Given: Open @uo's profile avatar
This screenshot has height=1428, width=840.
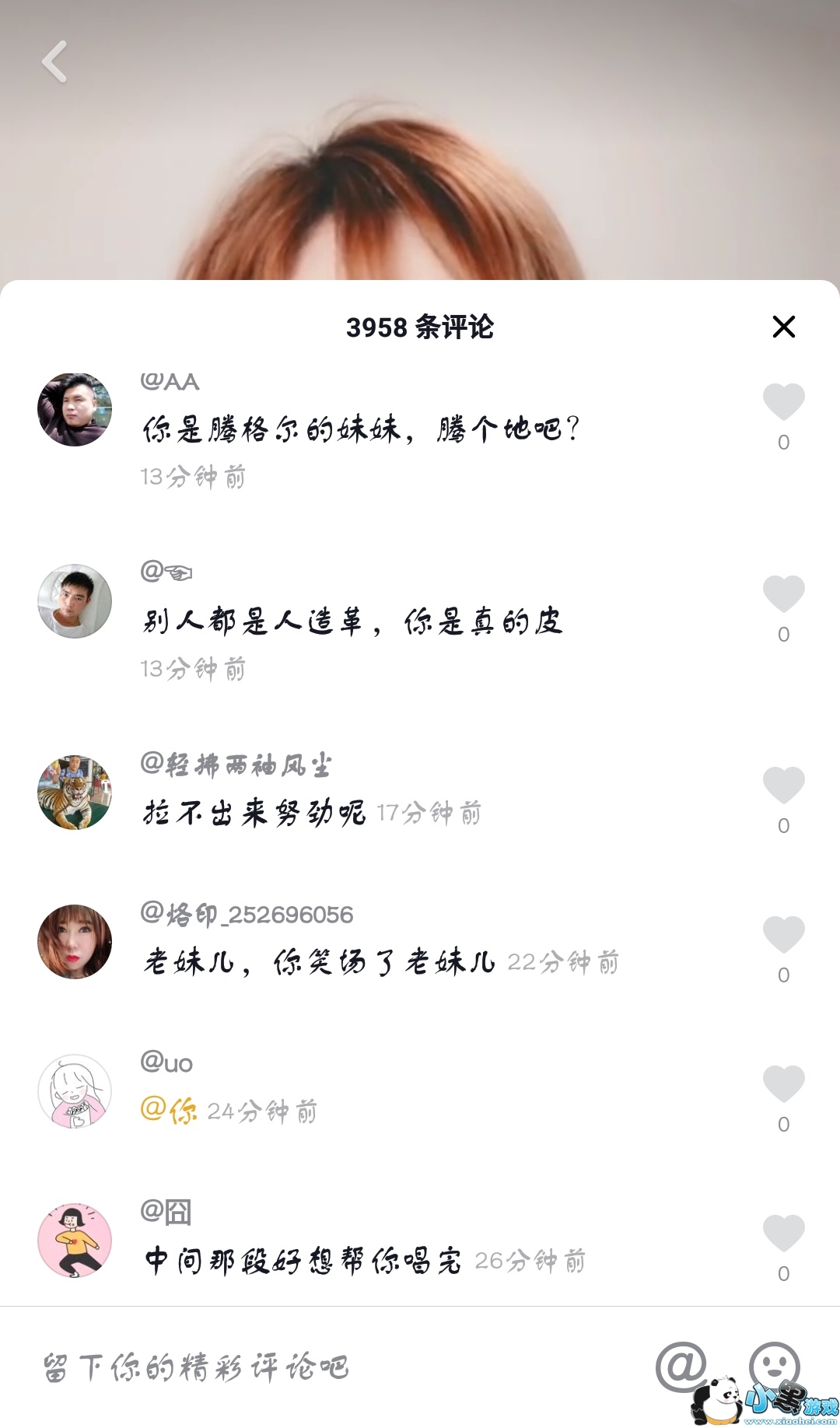Looking at the screenshot, I should click(75, 1091).
